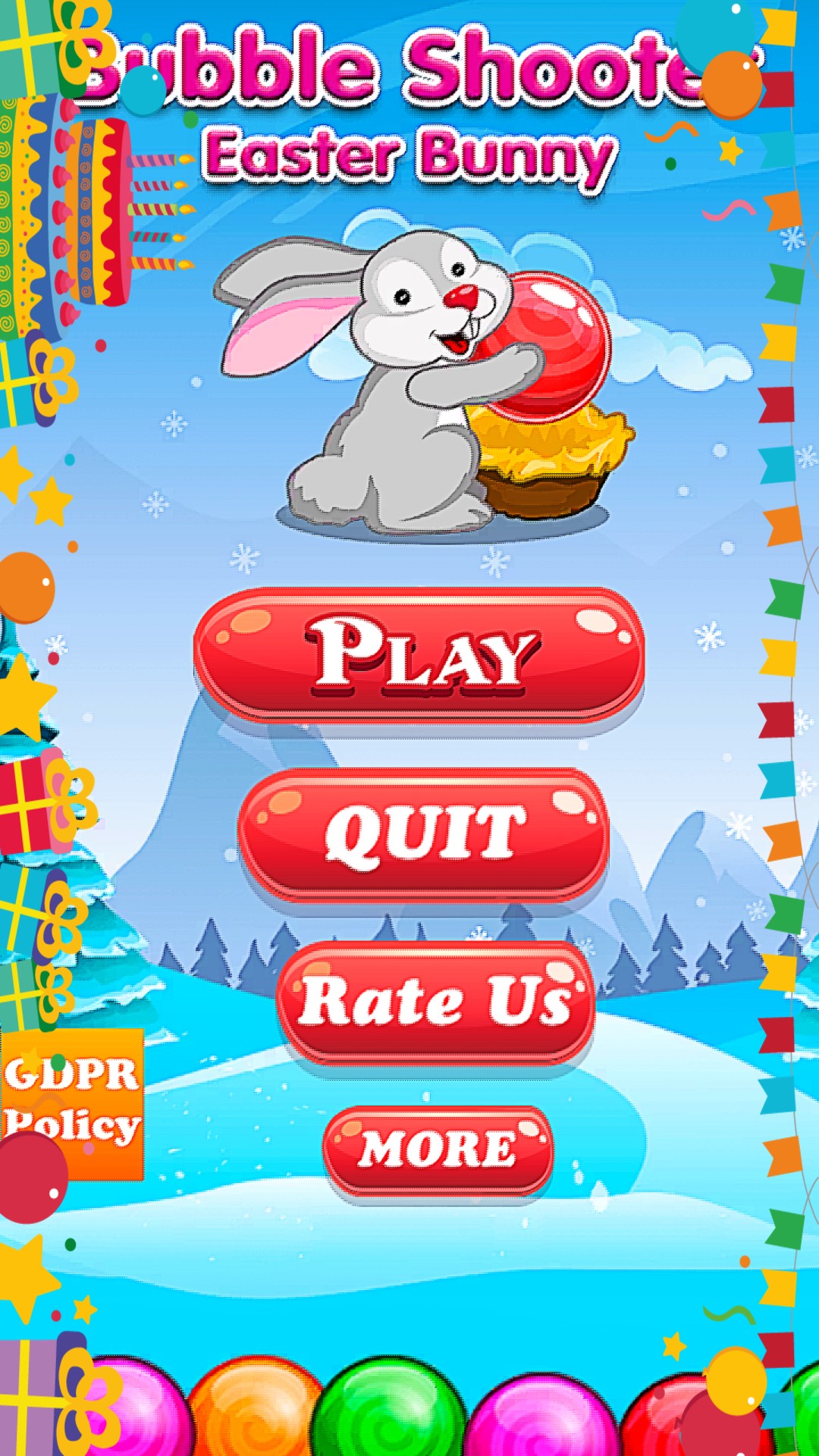The image size is (819, 1456).
Task: Open the Rate Us button
Action: click(x=436, y=1003)
